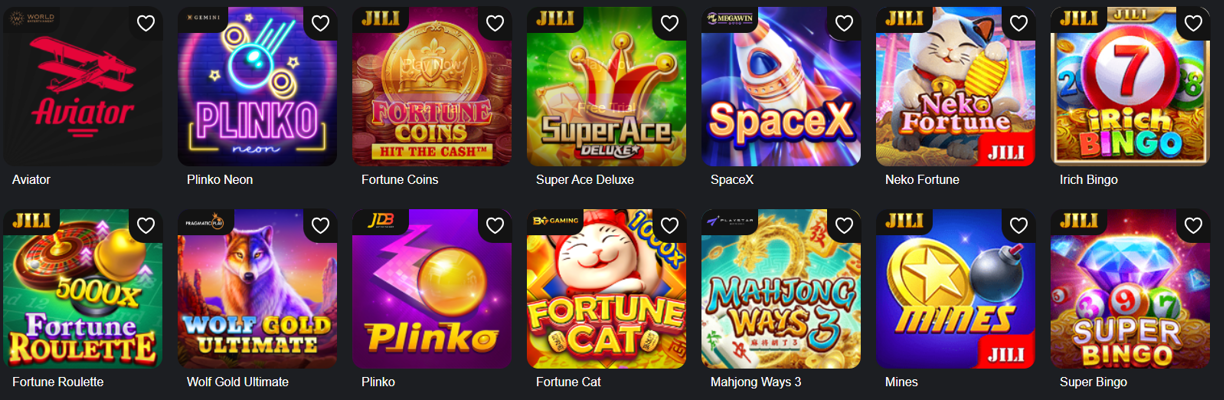Launch Plinko Neon game
Viewport: 1224px width, 400px height.
click(x=257, y=95)
